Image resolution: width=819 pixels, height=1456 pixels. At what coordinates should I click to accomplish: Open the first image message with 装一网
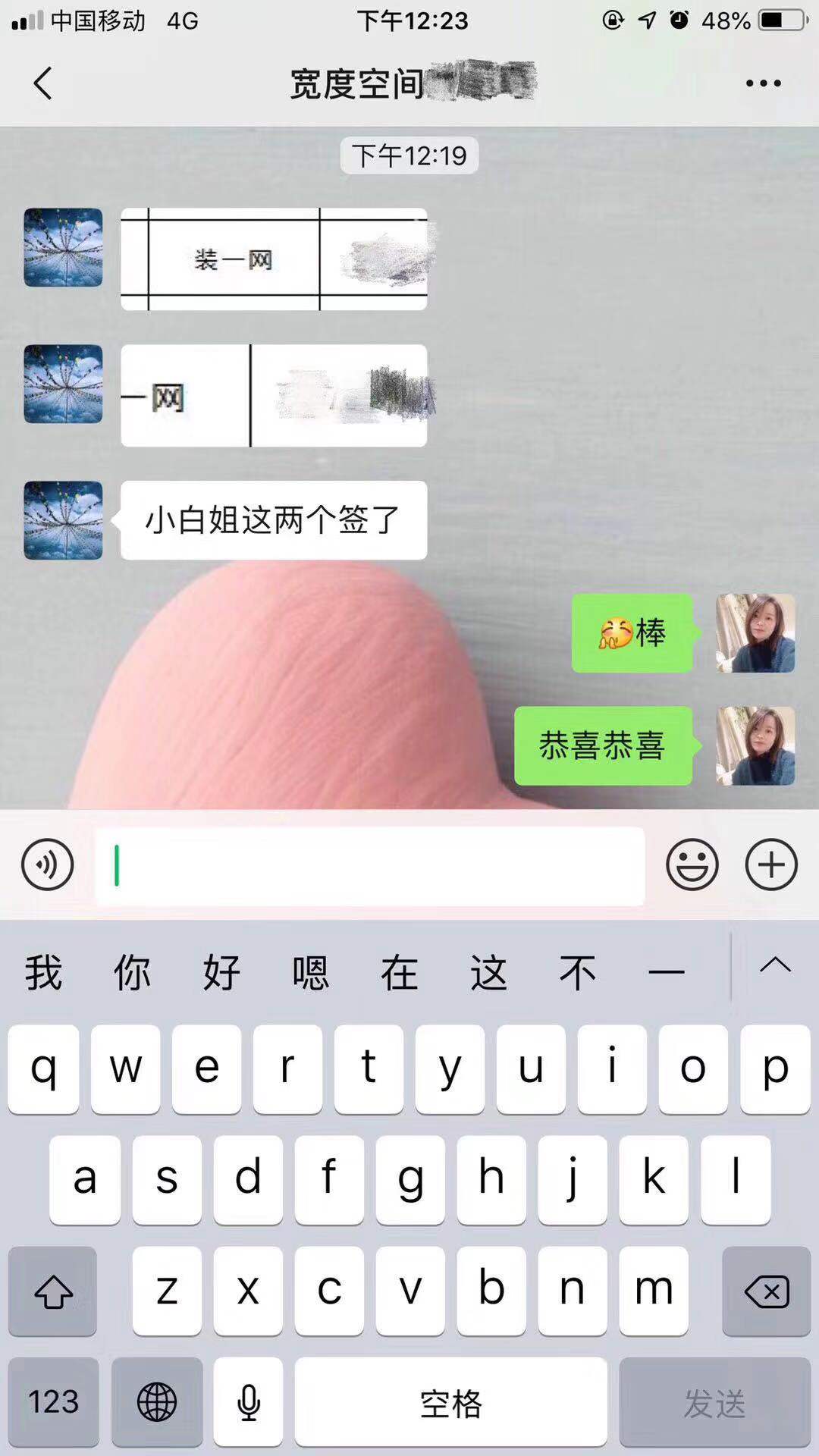tap(274, 259)
